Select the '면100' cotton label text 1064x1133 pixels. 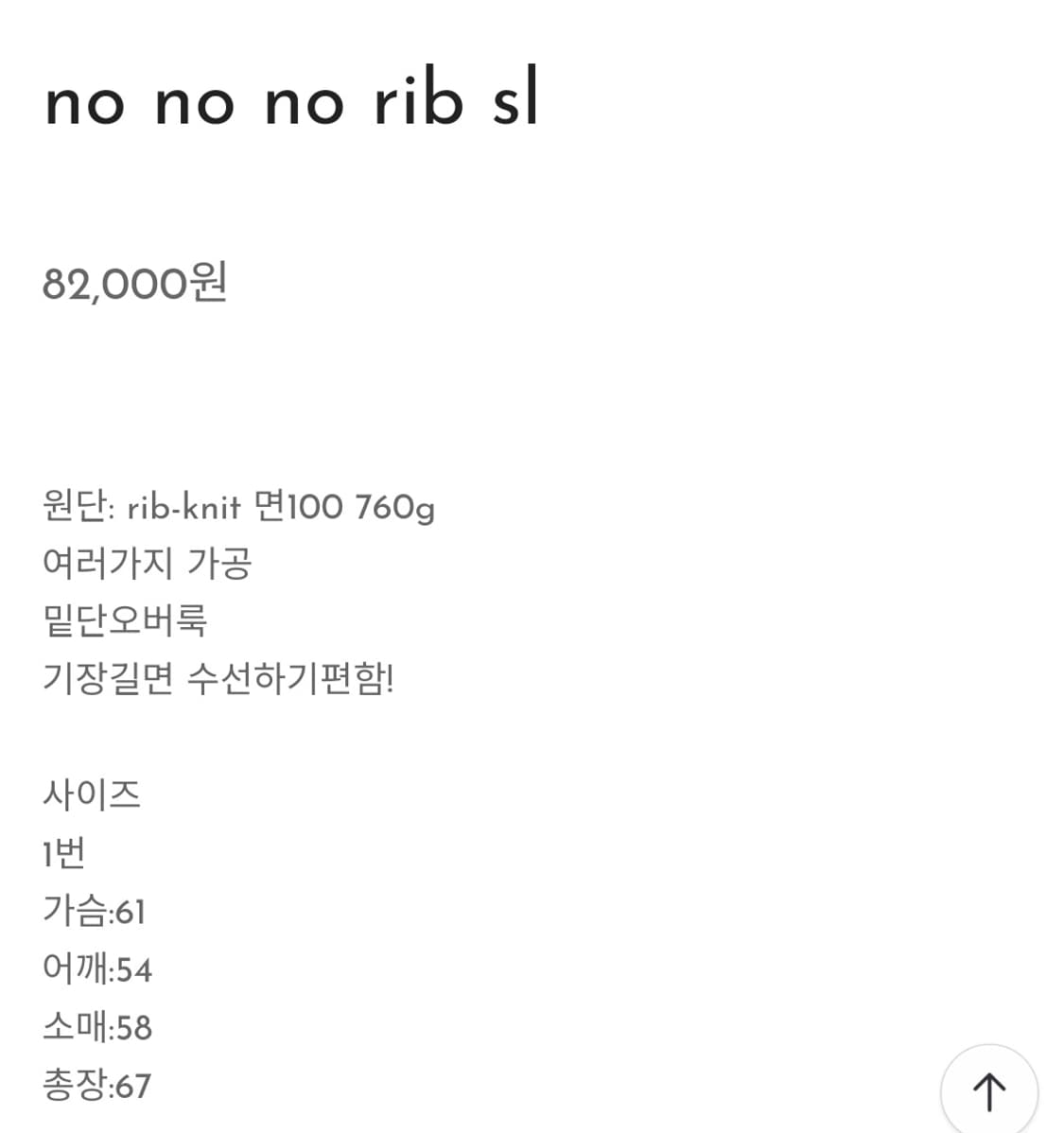click(x=301, y=506)
